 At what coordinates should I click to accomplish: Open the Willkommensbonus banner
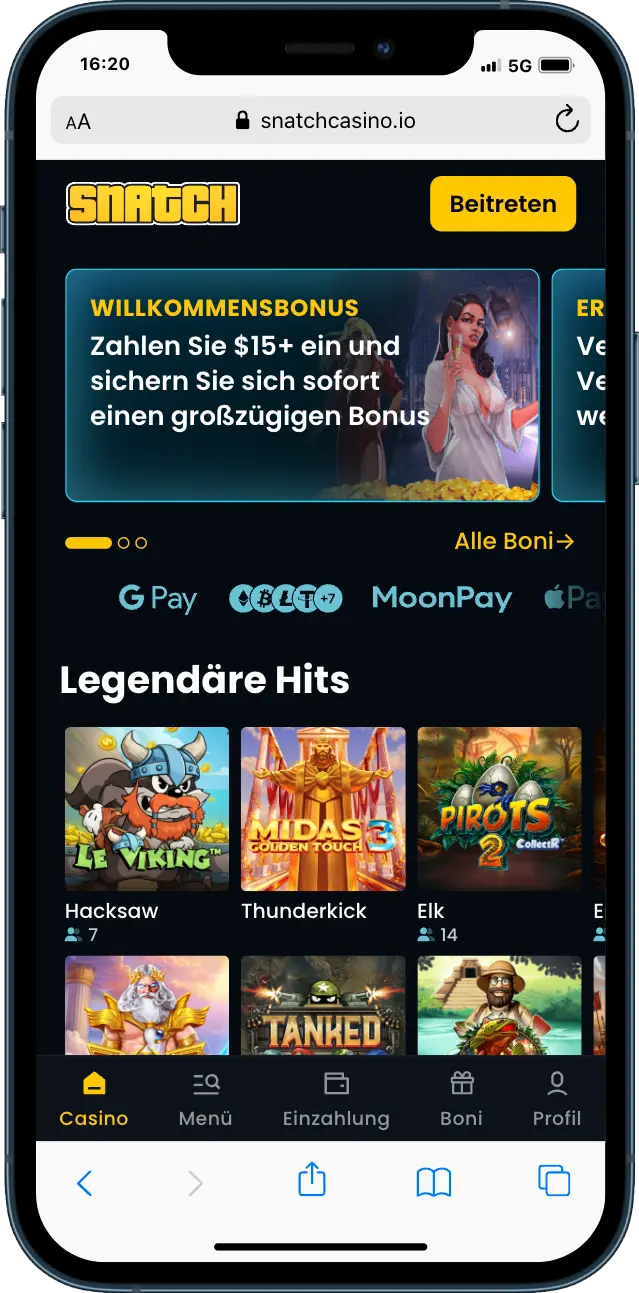click(301, 385)
